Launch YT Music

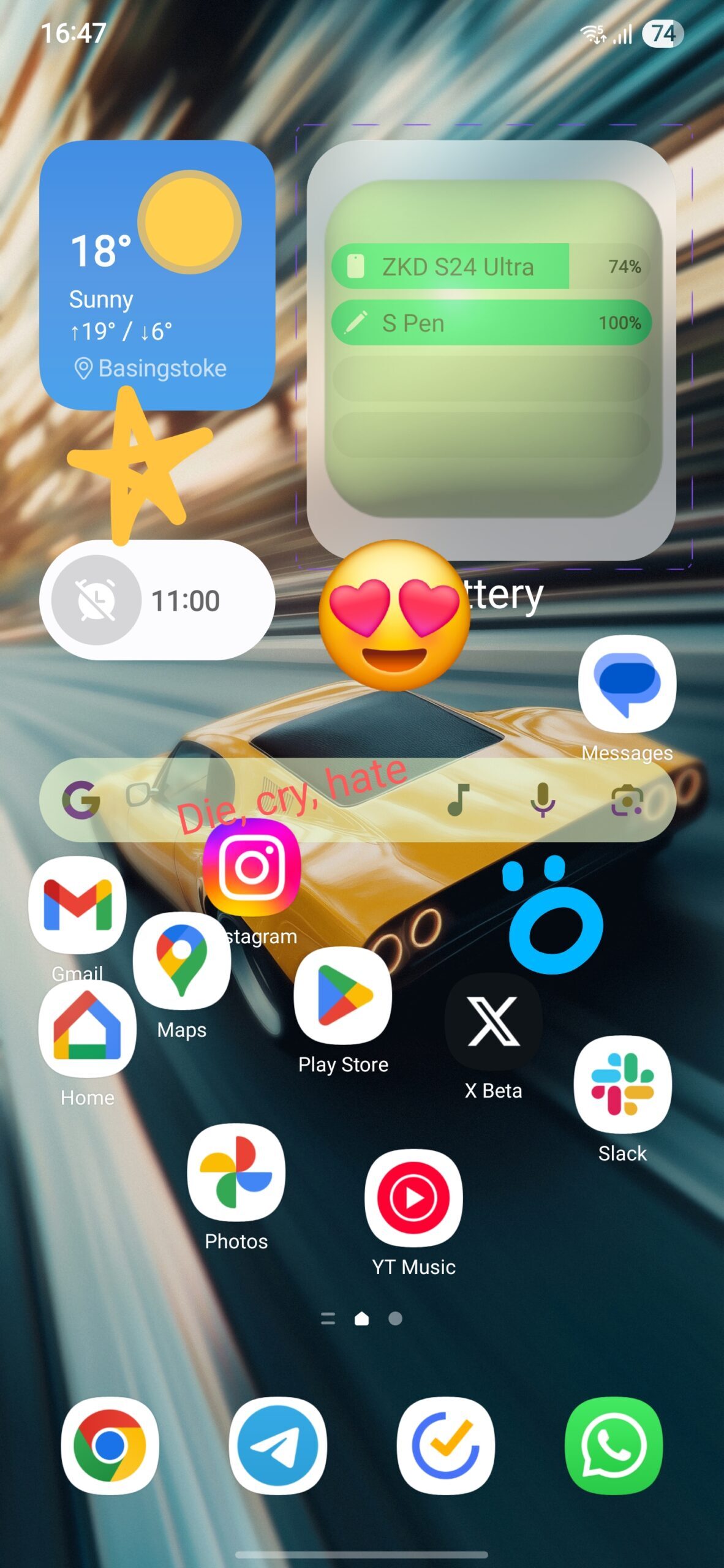coord(413,1198)
